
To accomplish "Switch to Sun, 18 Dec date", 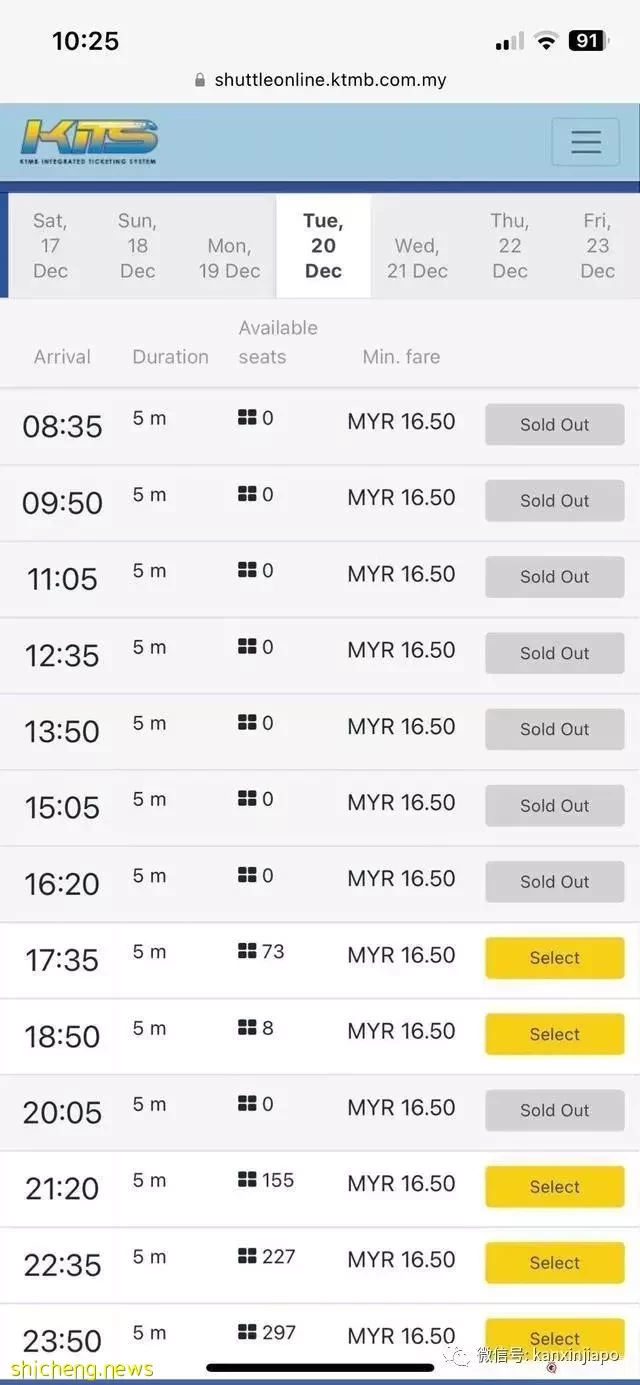I will (x=137, y=246).
